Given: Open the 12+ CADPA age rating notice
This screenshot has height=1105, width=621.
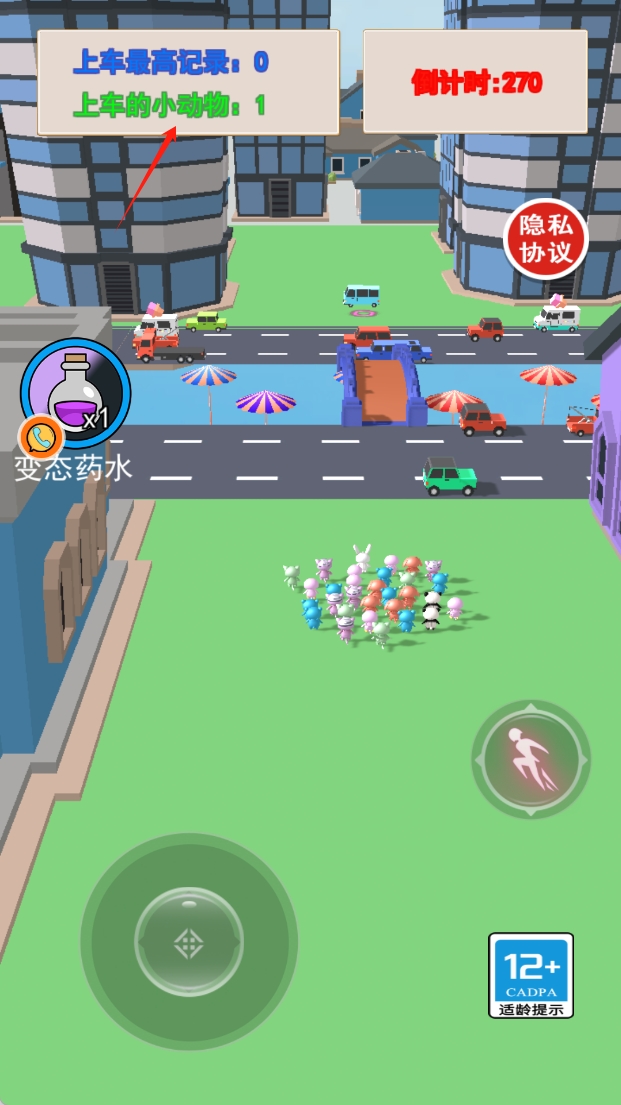Looking at the screenshot, I should (531, 975).
